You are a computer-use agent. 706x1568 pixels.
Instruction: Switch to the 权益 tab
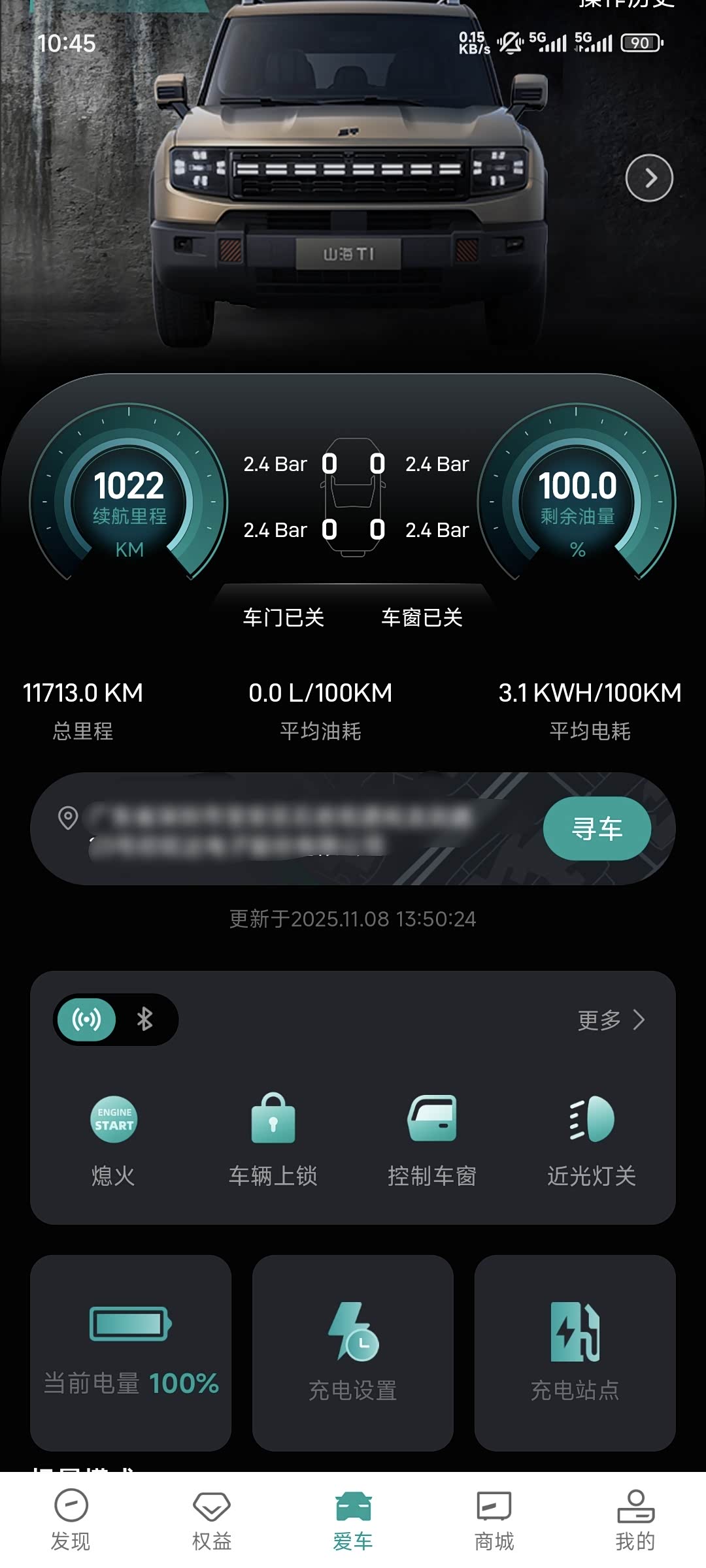pos(212,1520)
